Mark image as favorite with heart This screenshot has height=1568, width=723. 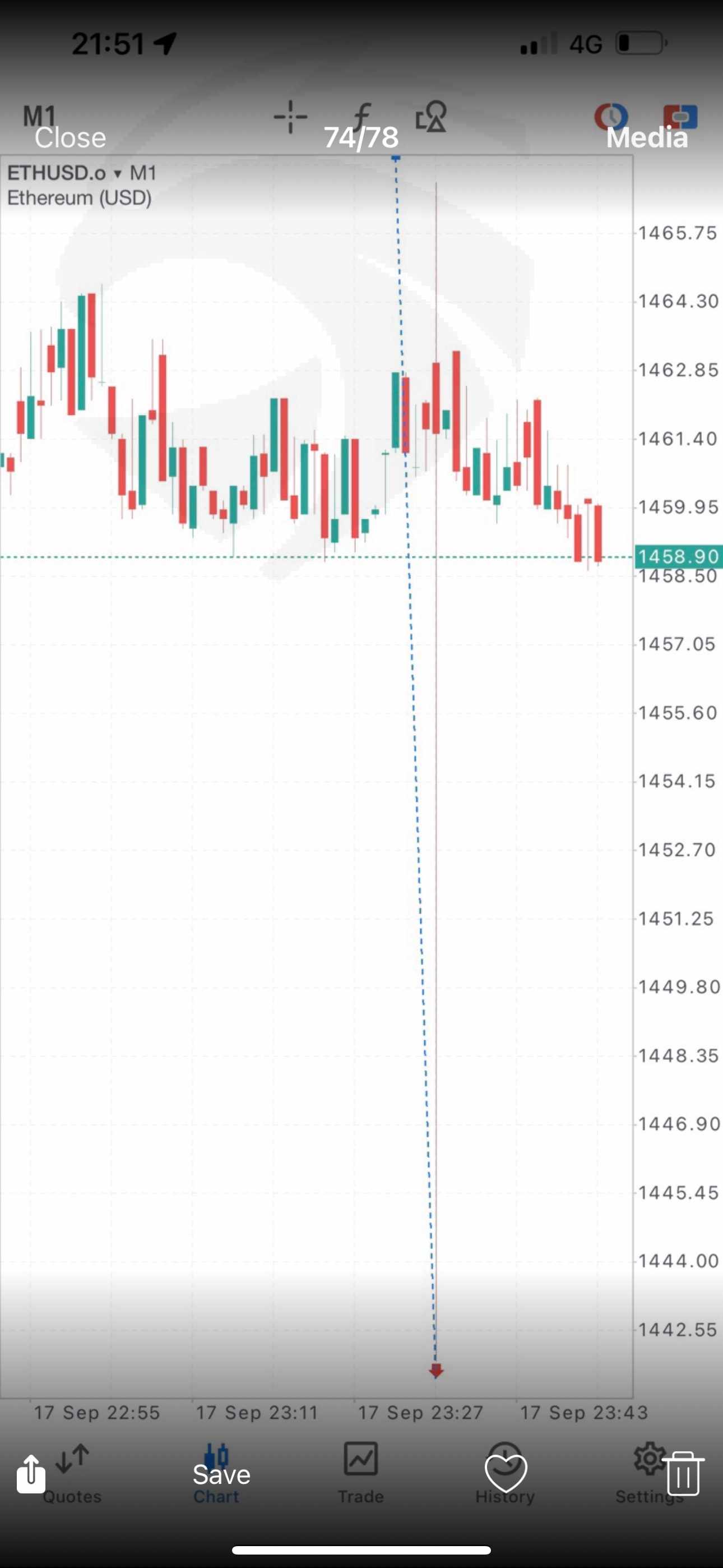[506, 1473]
